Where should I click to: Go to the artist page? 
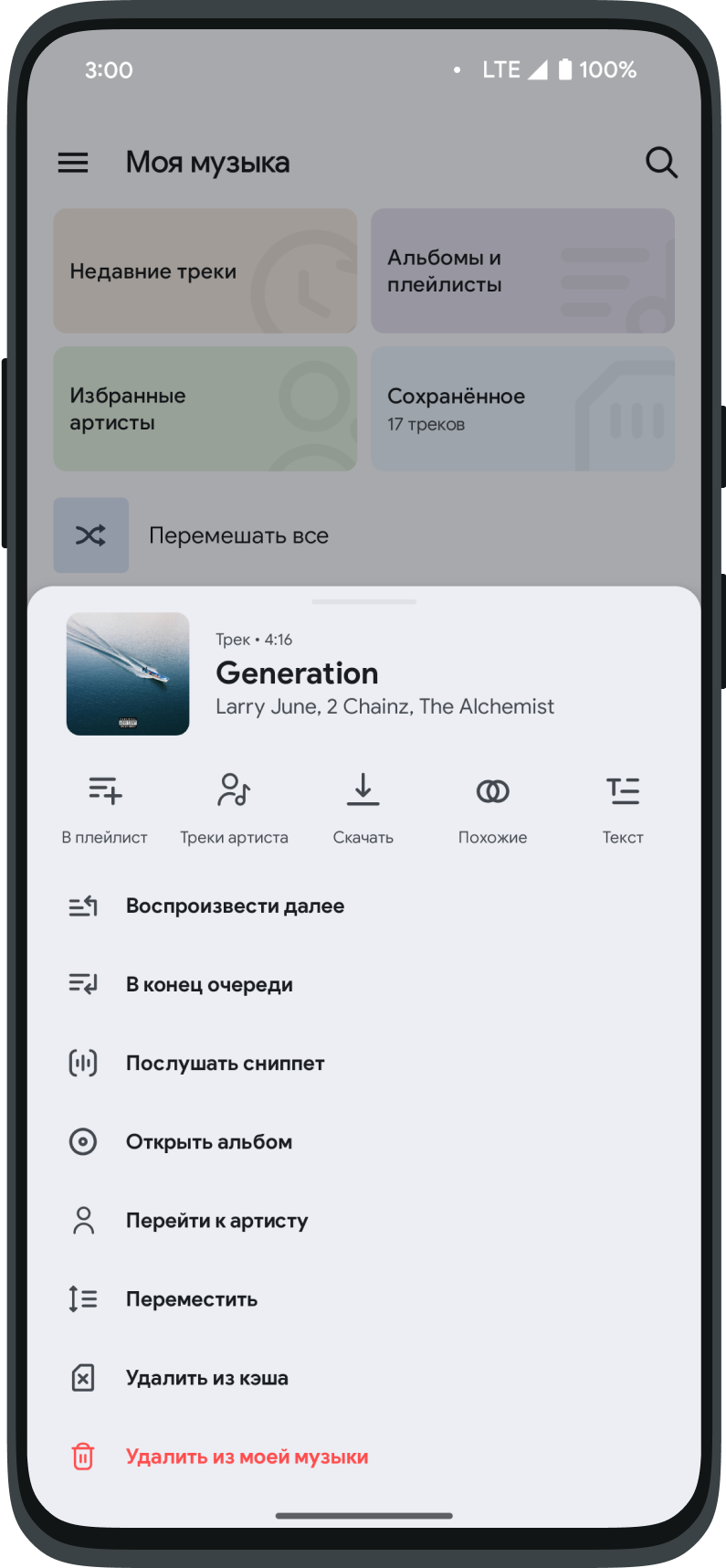pyautogui.click(x=216, y=1221)
